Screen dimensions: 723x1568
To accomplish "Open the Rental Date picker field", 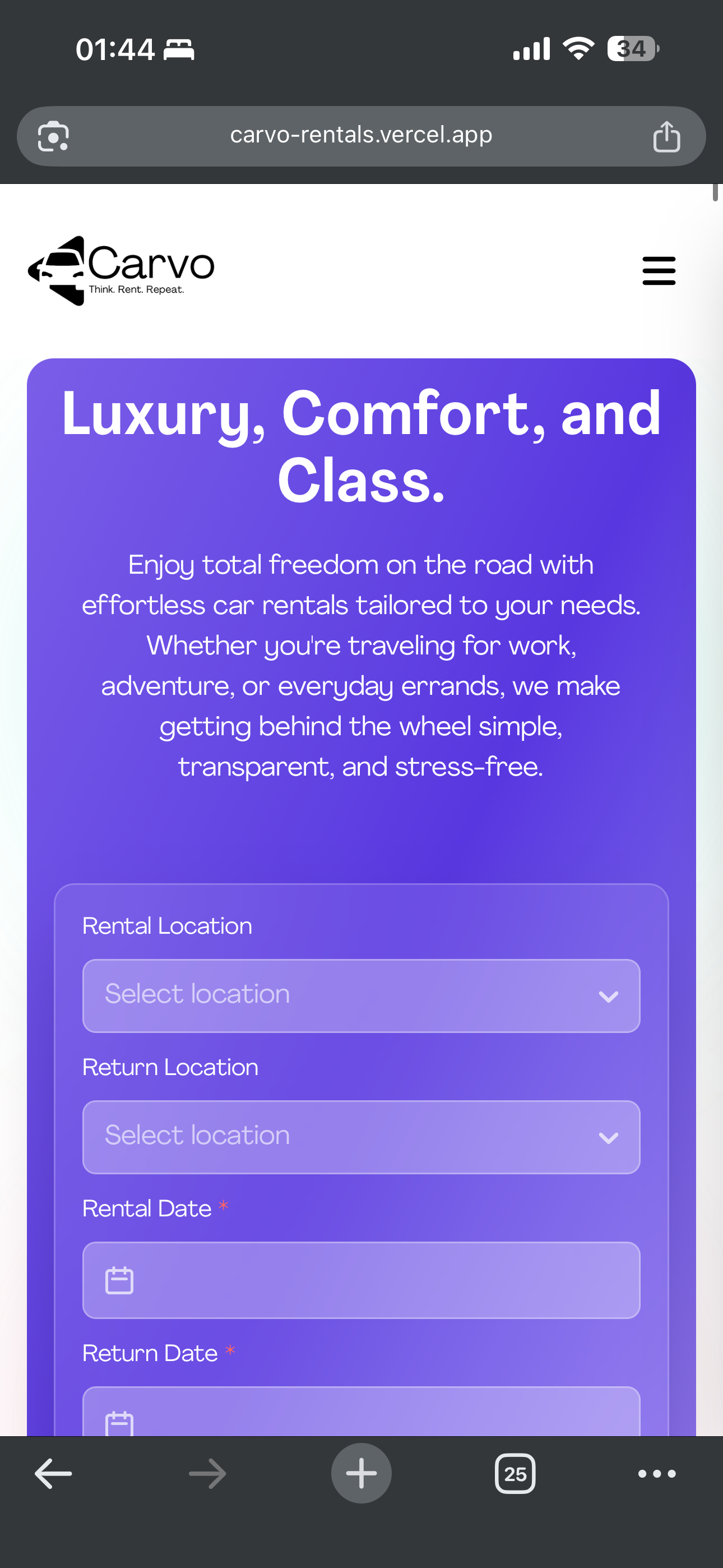I will [361, 1280].
